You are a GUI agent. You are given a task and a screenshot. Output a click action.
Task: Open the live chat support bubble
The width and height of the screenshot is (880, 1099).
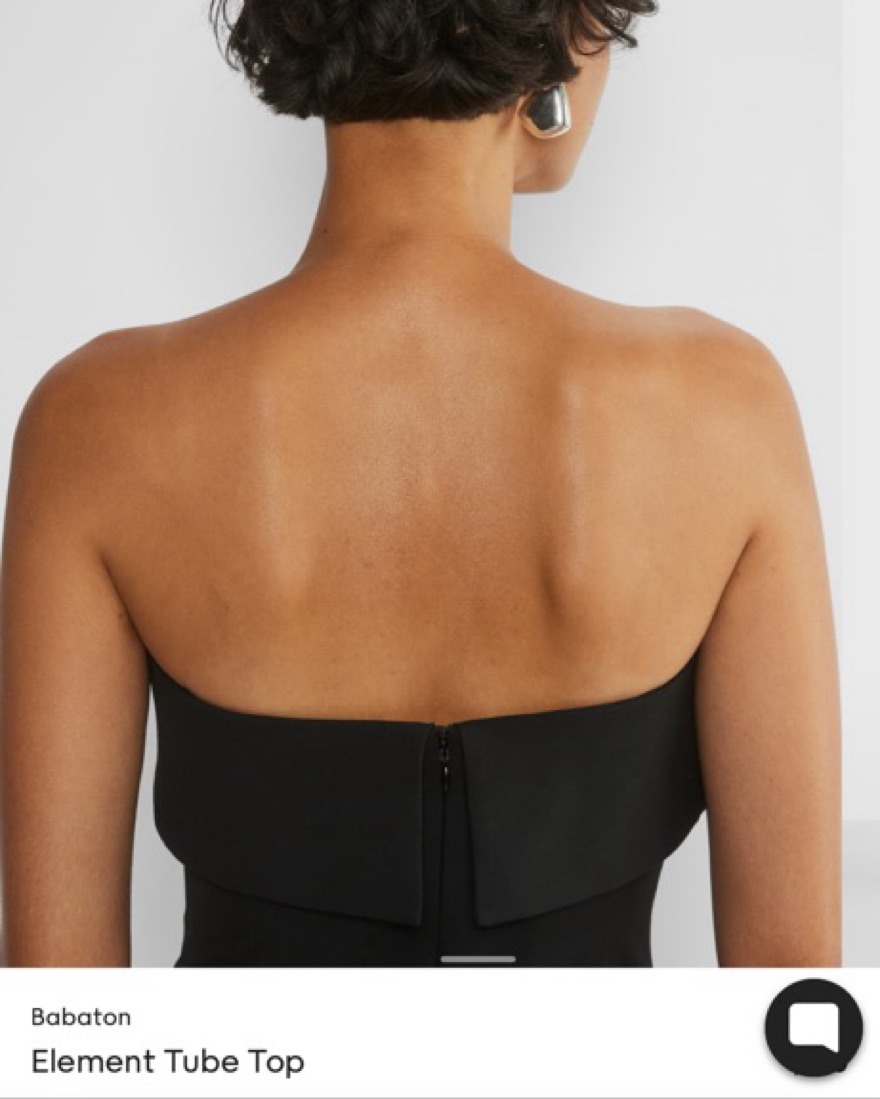tap(813, 1027)
